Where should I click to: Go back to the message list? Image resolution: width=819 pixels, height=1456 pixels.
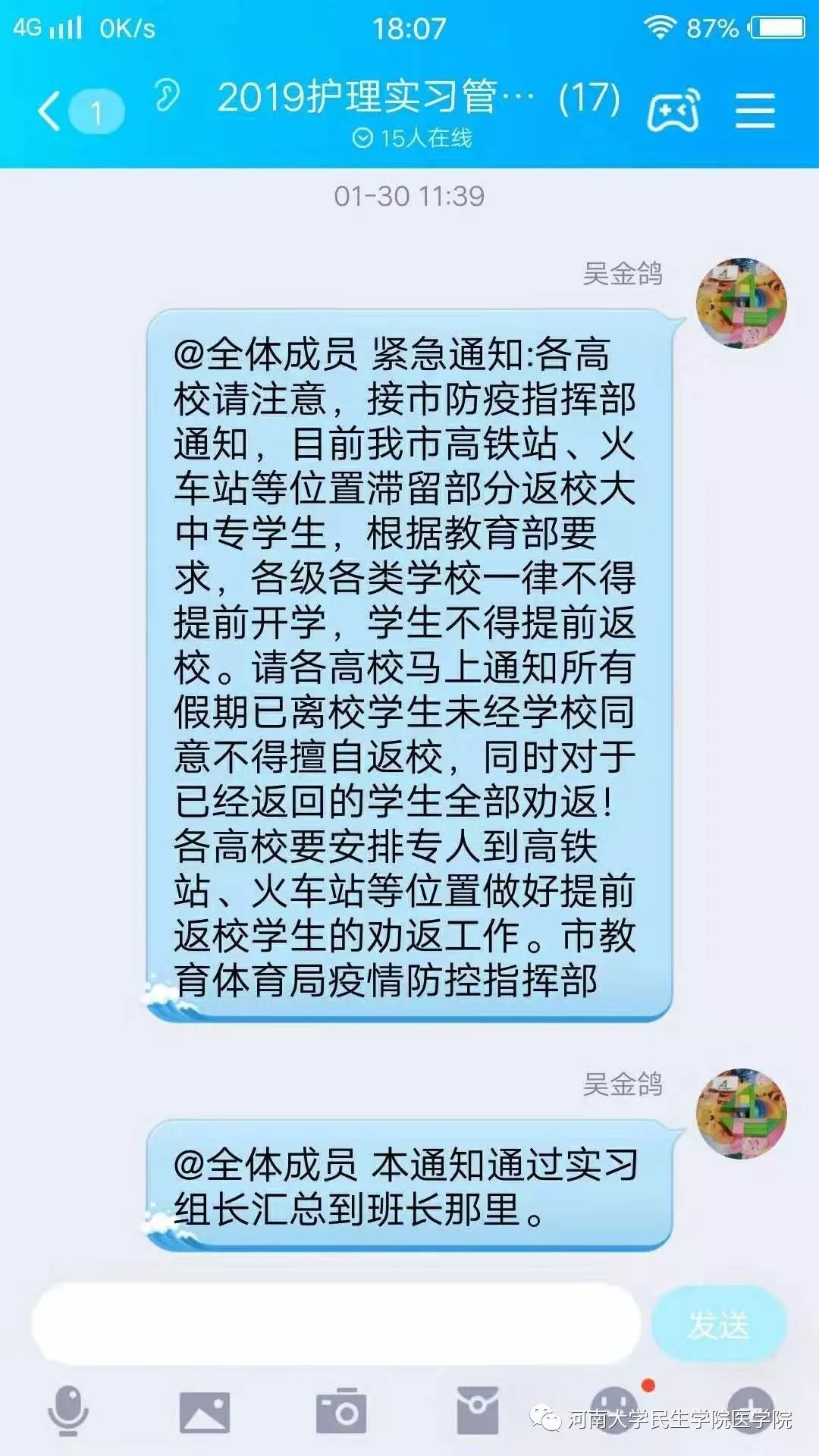pyautogui.click(x=50, y=111)
